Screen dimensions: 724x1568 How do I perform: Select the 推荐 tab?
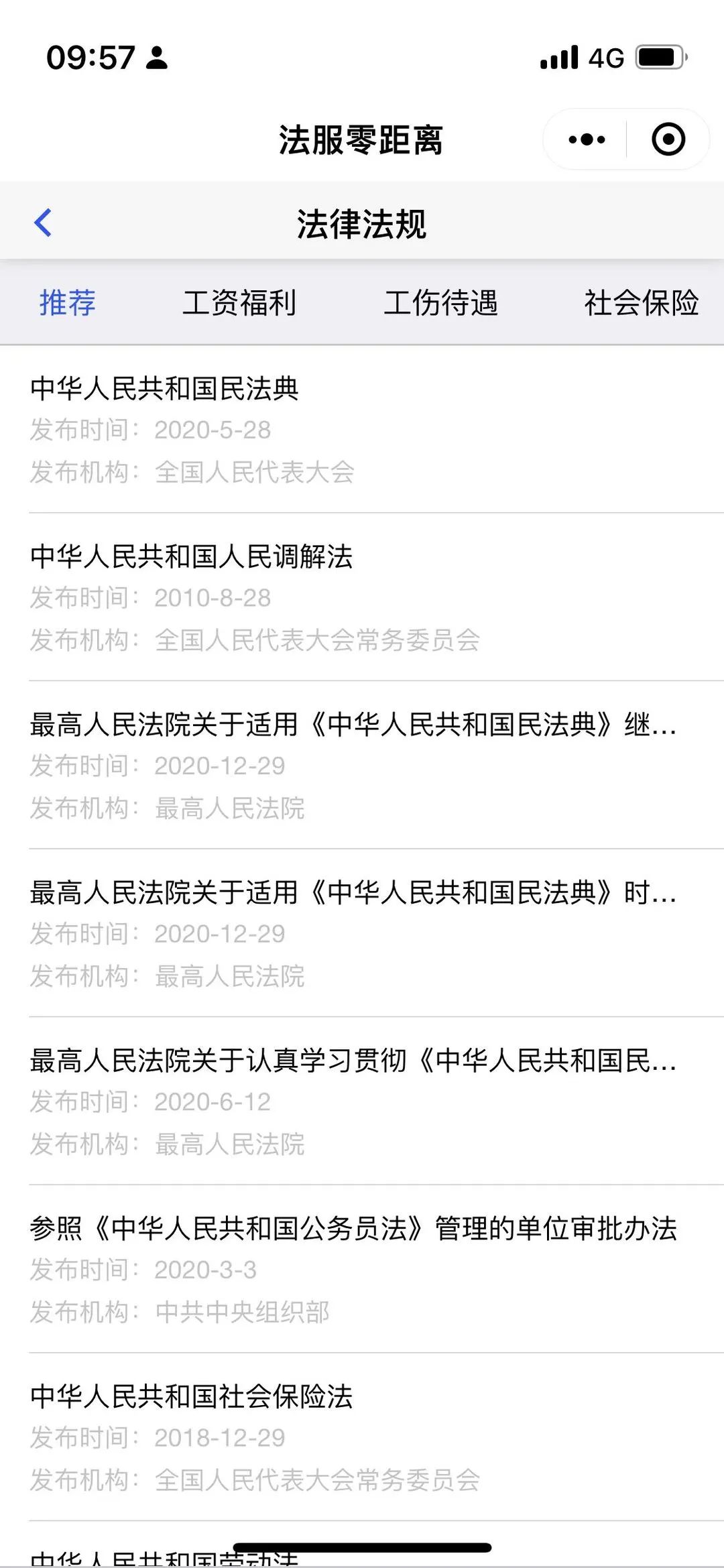point(67,302)
